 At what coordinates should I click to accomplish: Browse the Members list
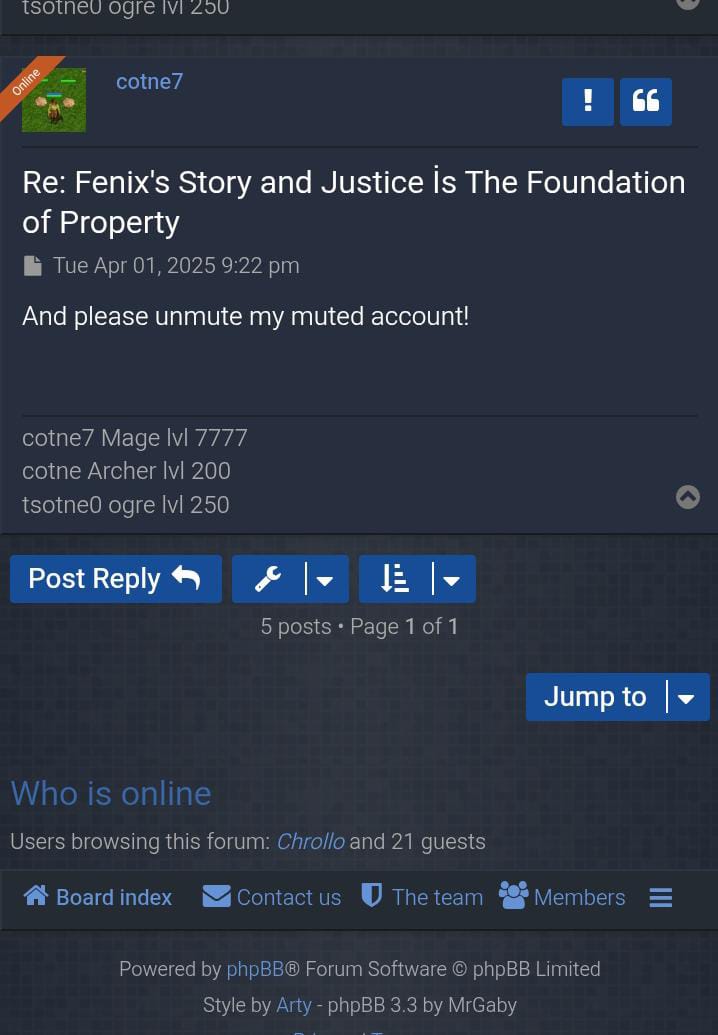(x=563, y=897)
